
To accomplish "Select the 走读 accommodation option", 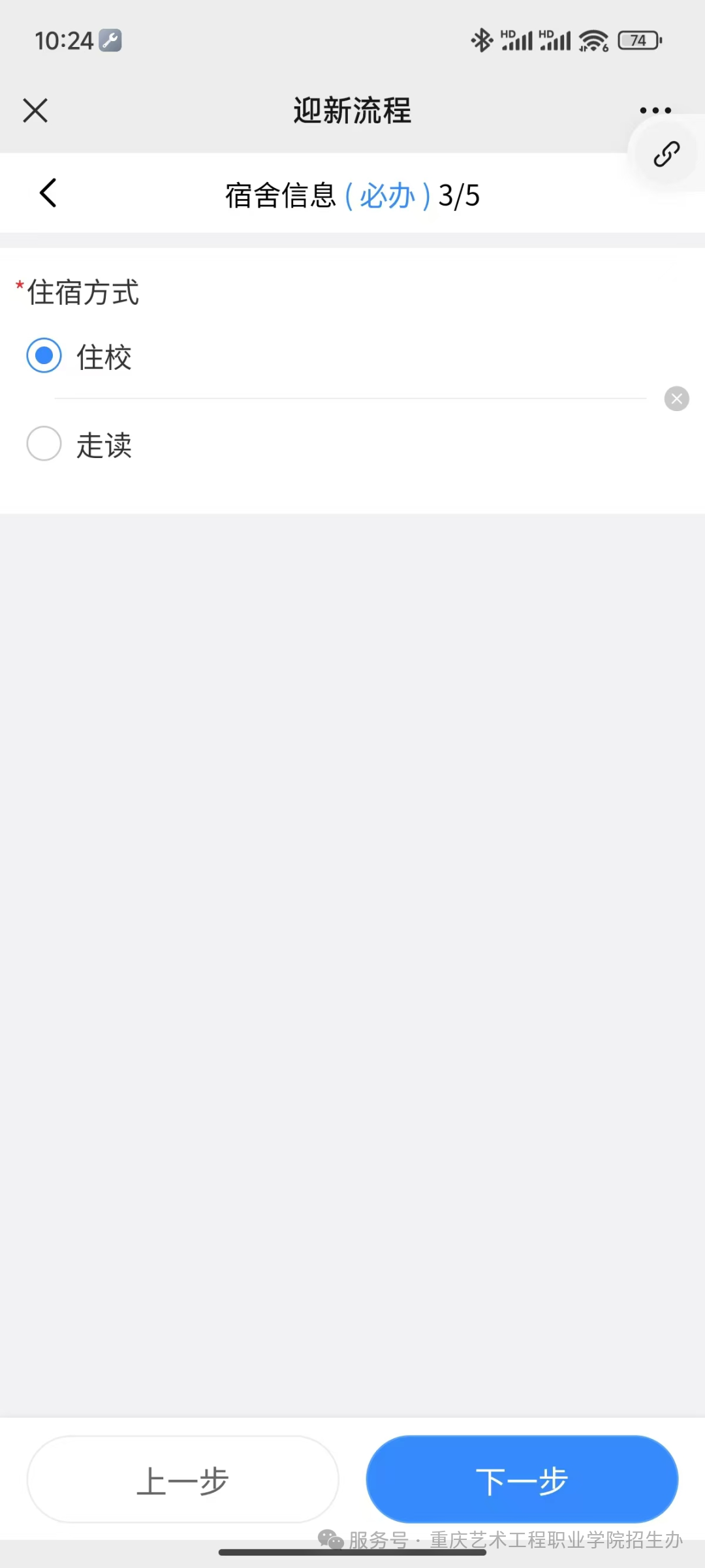I will pyautogui.click(x=44, y=444).
